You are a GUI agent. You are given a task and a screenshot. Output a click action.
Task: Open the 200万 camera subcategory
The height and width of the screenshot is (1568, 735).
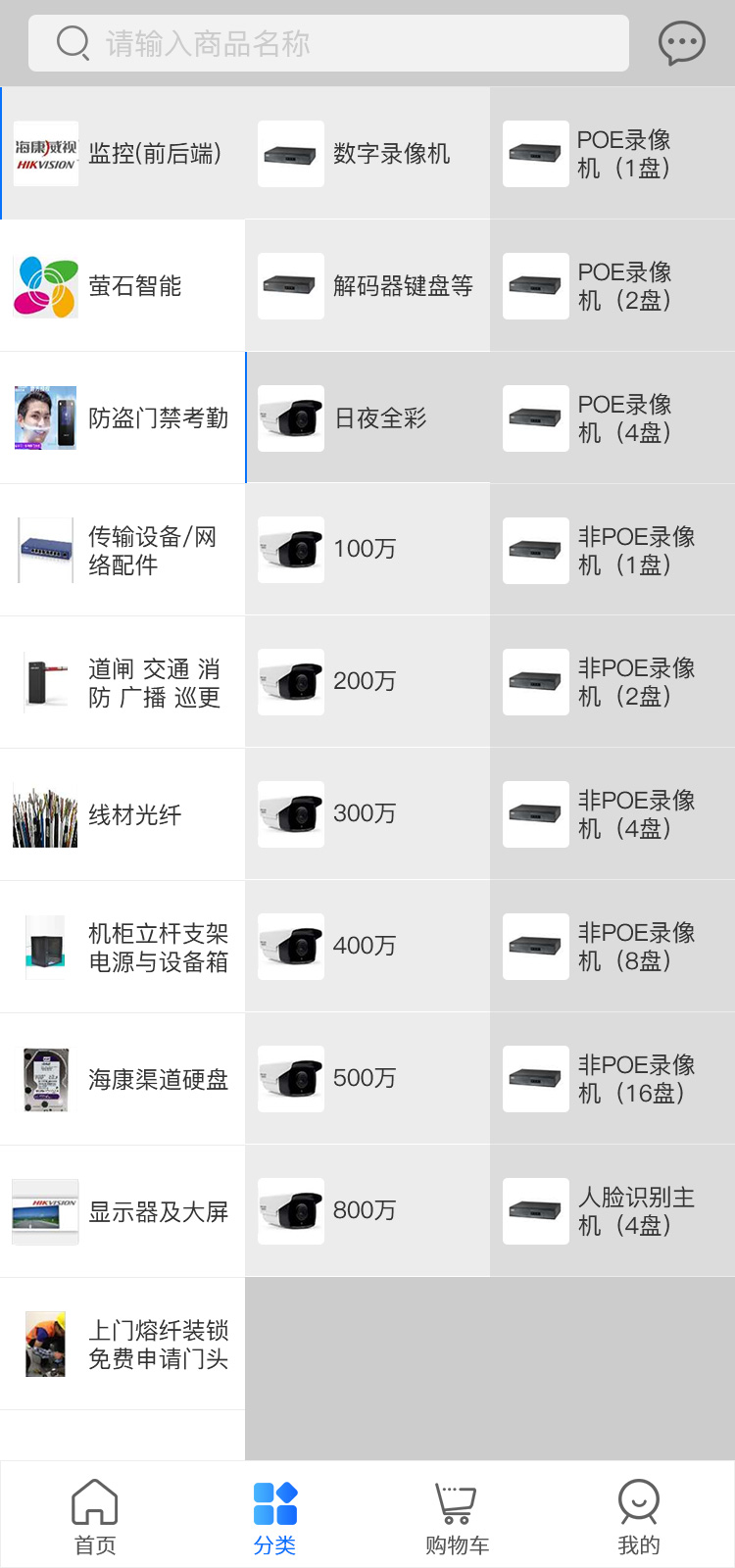pyautogui.click(x=367, y=682)
